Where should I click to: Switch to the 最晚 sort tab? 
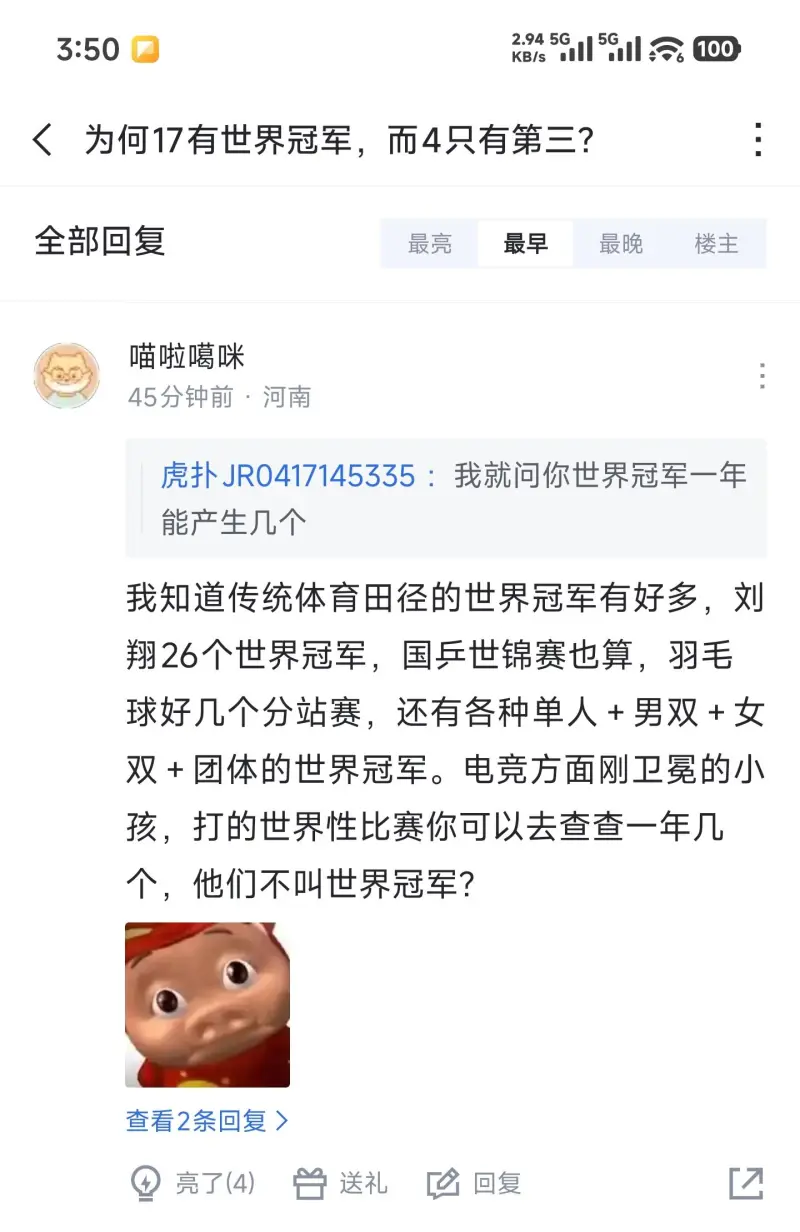point(621,244)
